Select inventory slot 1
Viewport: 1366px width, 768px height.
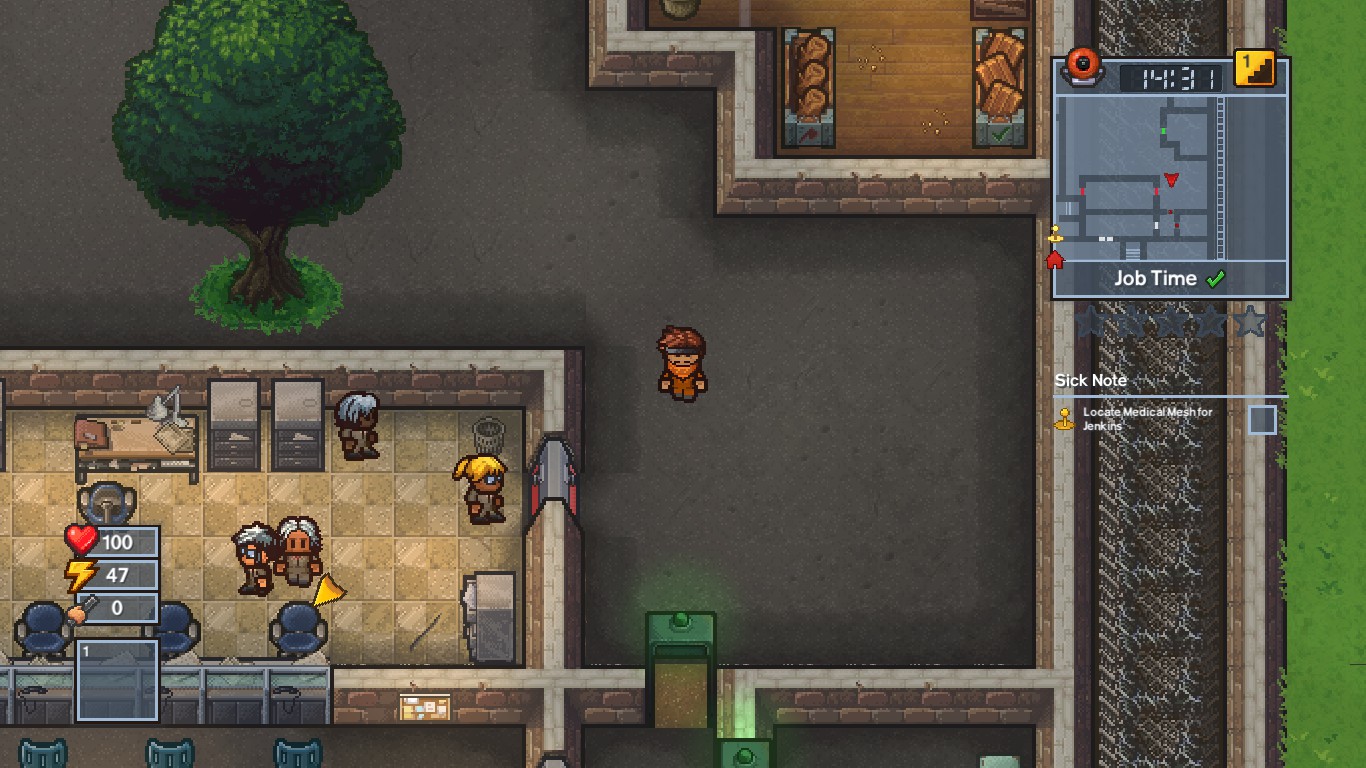pyautogui.click(x=117, y=680)
